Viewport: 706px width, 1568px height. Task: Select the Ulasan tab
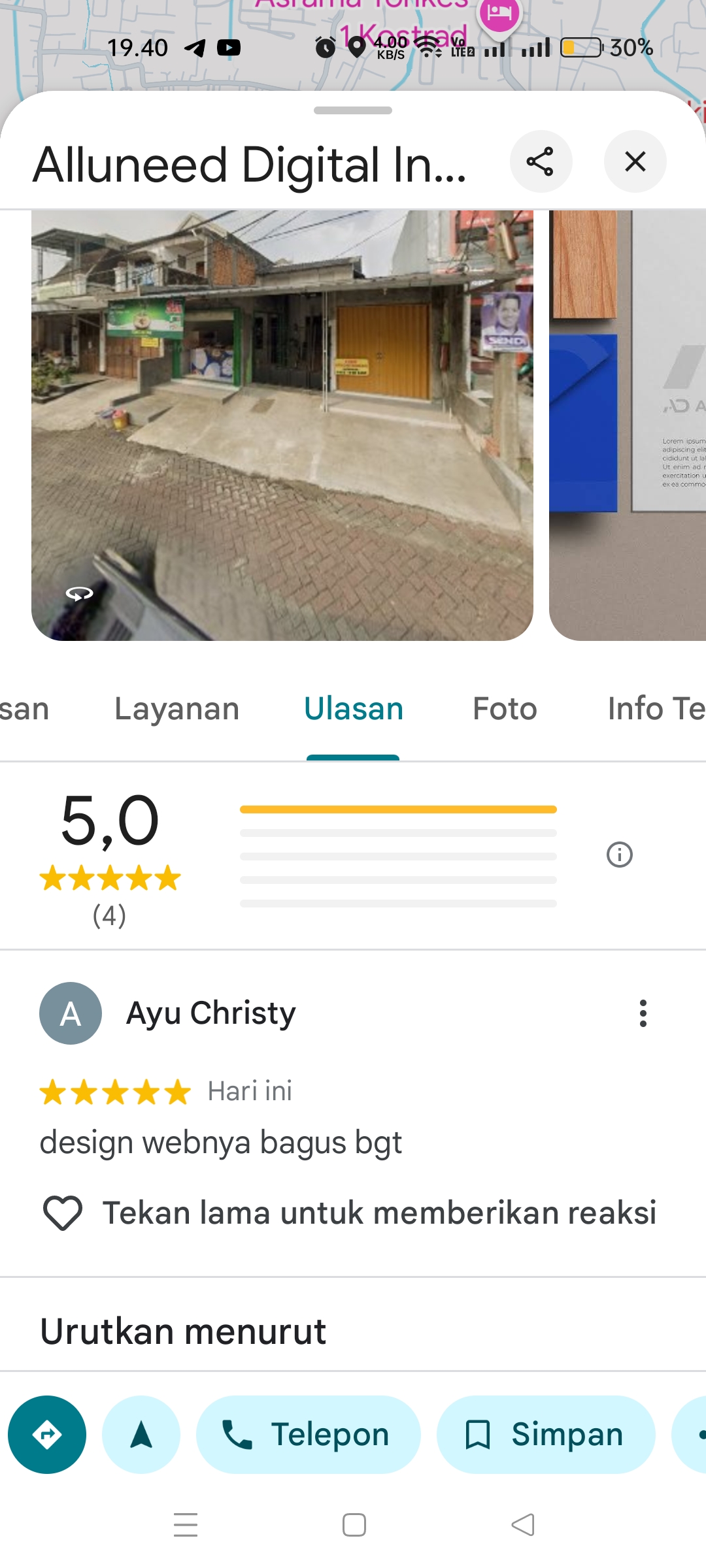pos(353,709)
